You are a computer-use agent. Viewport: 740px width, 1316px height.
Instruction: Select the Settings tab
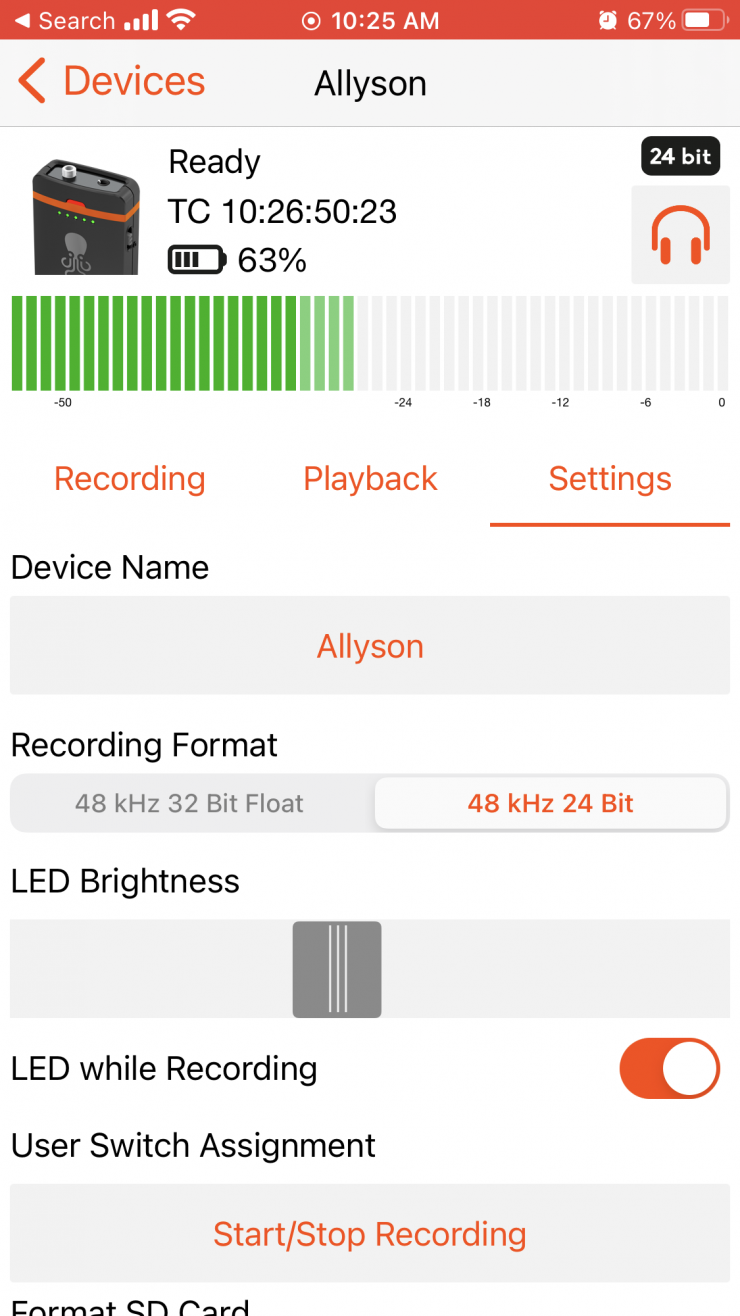[610, 479]
